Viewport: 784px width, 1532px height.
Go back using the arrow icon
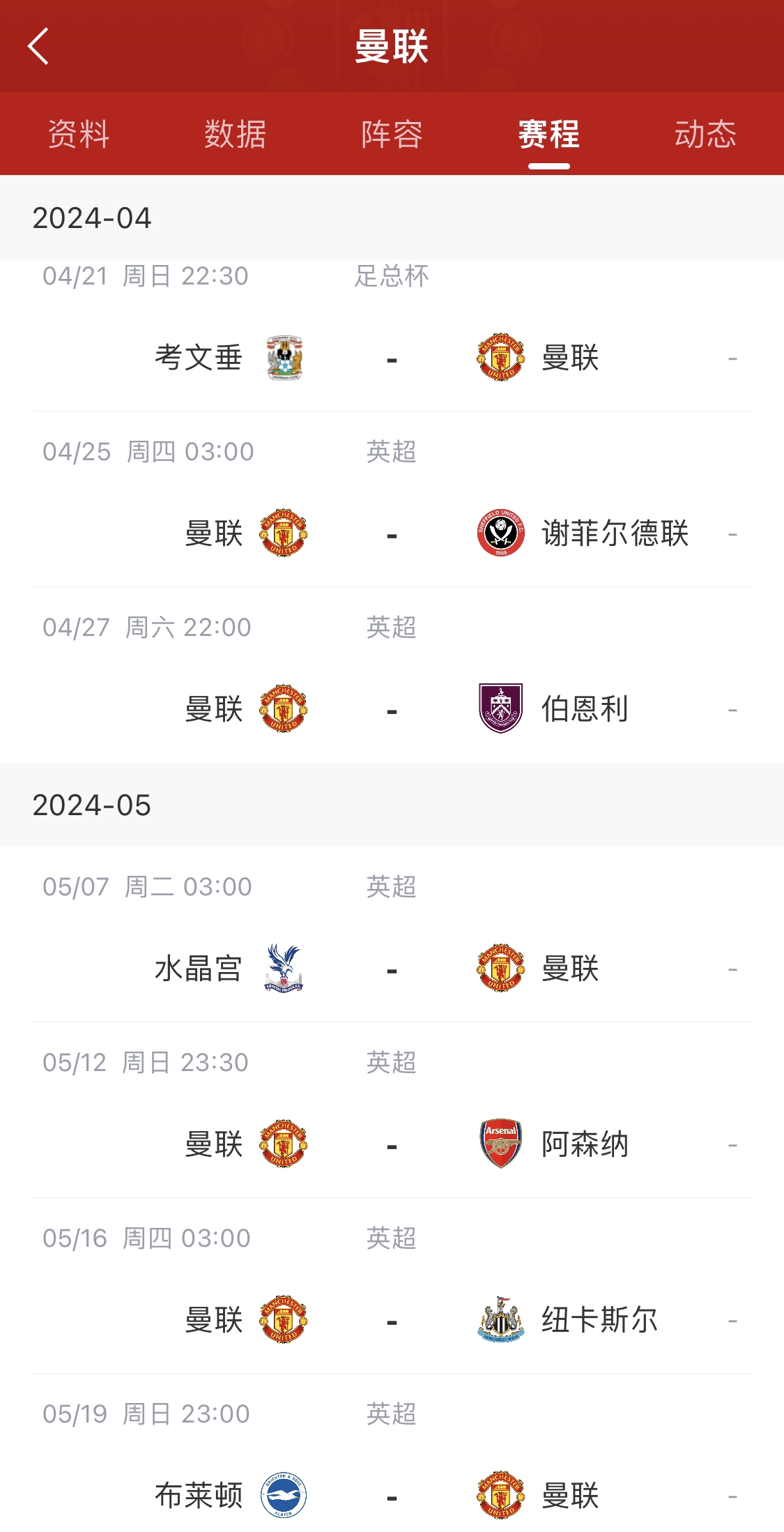click(38, 47)
